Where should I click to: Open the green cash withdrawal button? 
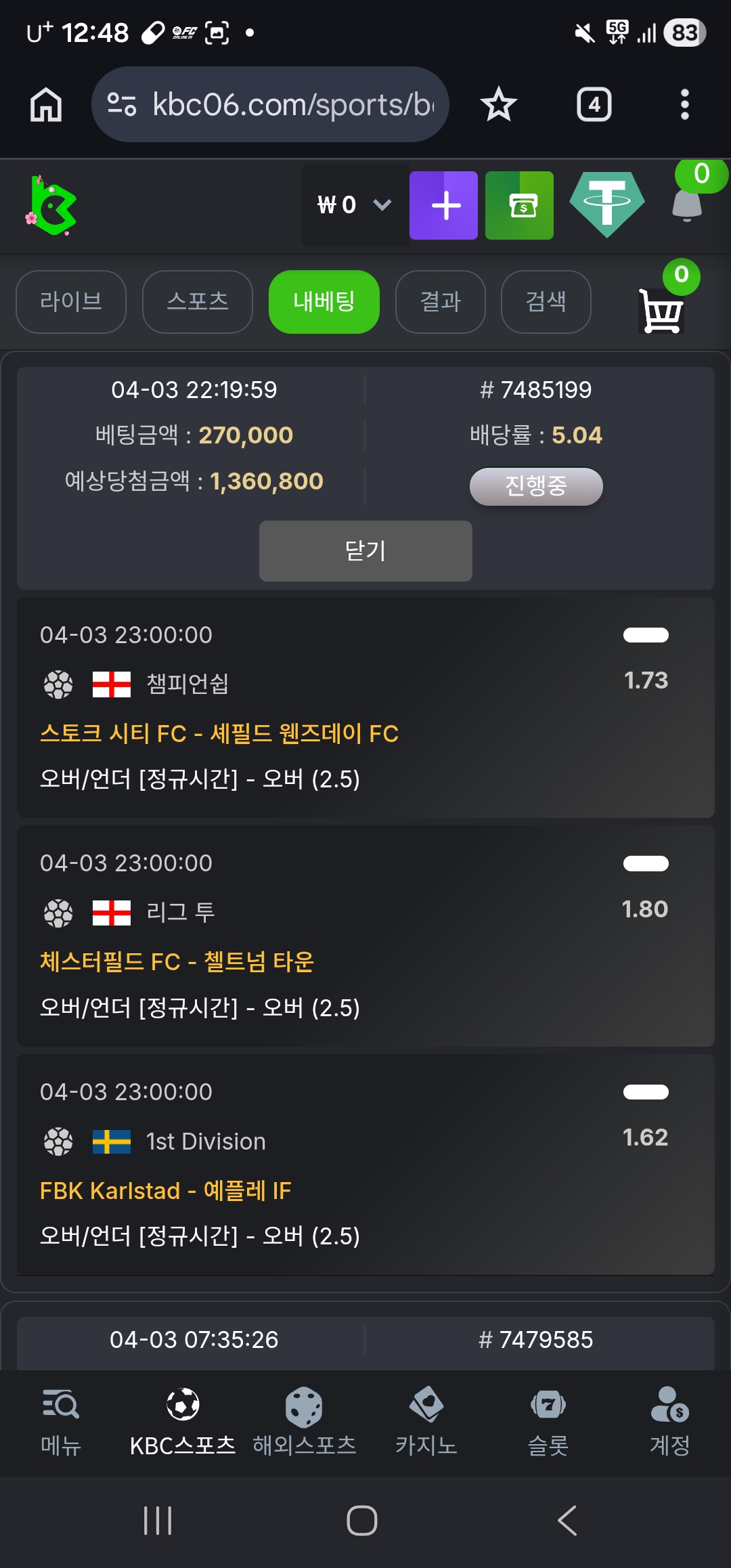tap(520, 205)
